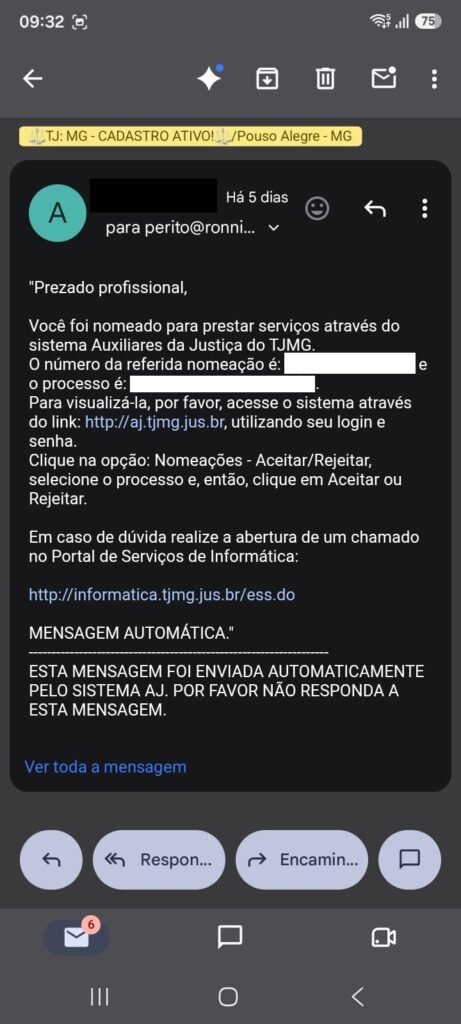This screenshot has height=1024, width=461.
Task: Open the http://aj.tjmg.jus.br link
Action: point(155,422)
